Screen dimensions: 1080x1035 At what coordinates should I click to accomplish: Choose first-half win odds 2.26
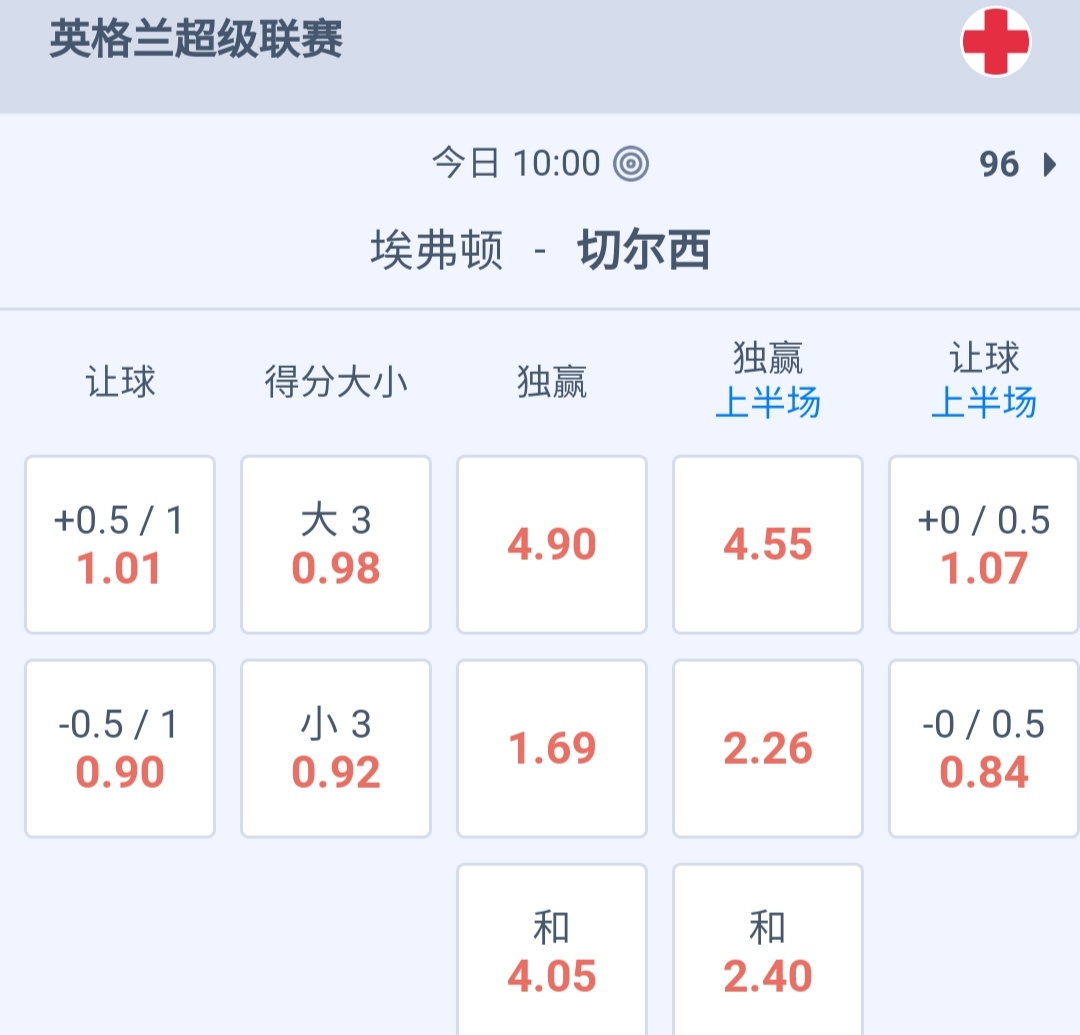768,749
